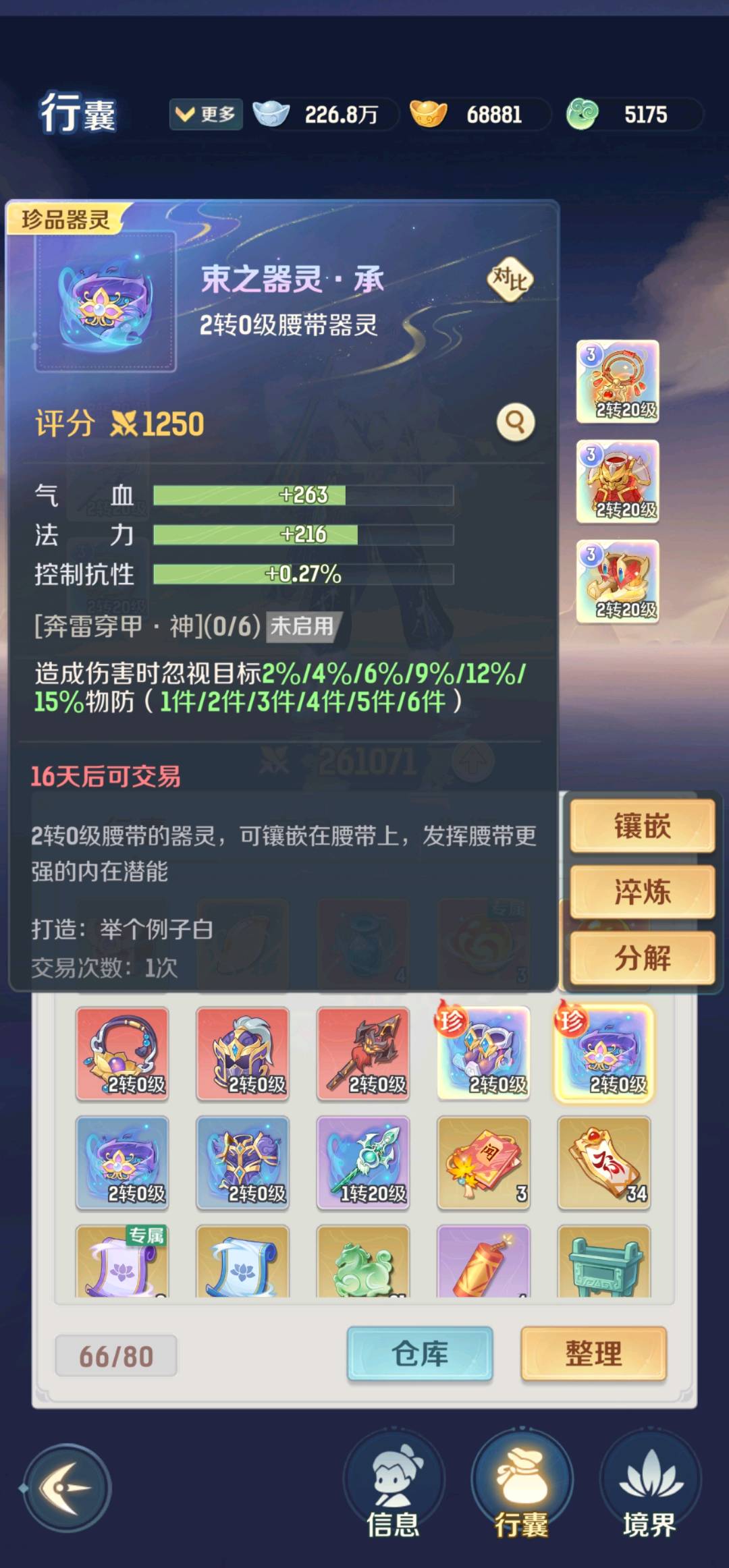
Task: Tap 分解 to decompose the item
Action: tap(642, 958)
